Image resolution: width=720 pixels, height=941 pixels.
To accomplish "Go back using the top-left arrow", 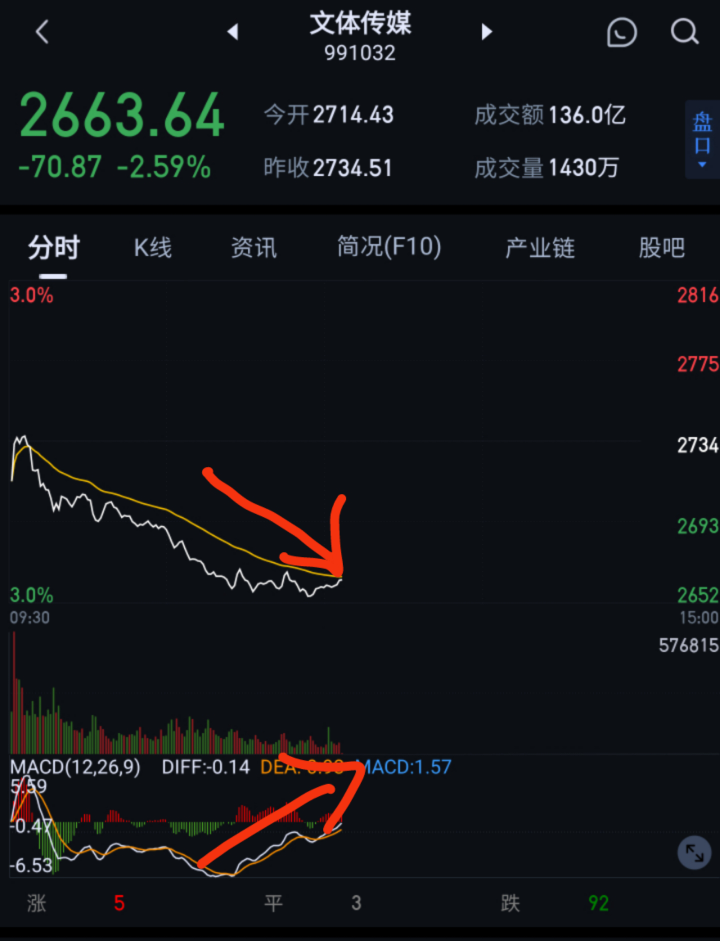I will point(42,32).
